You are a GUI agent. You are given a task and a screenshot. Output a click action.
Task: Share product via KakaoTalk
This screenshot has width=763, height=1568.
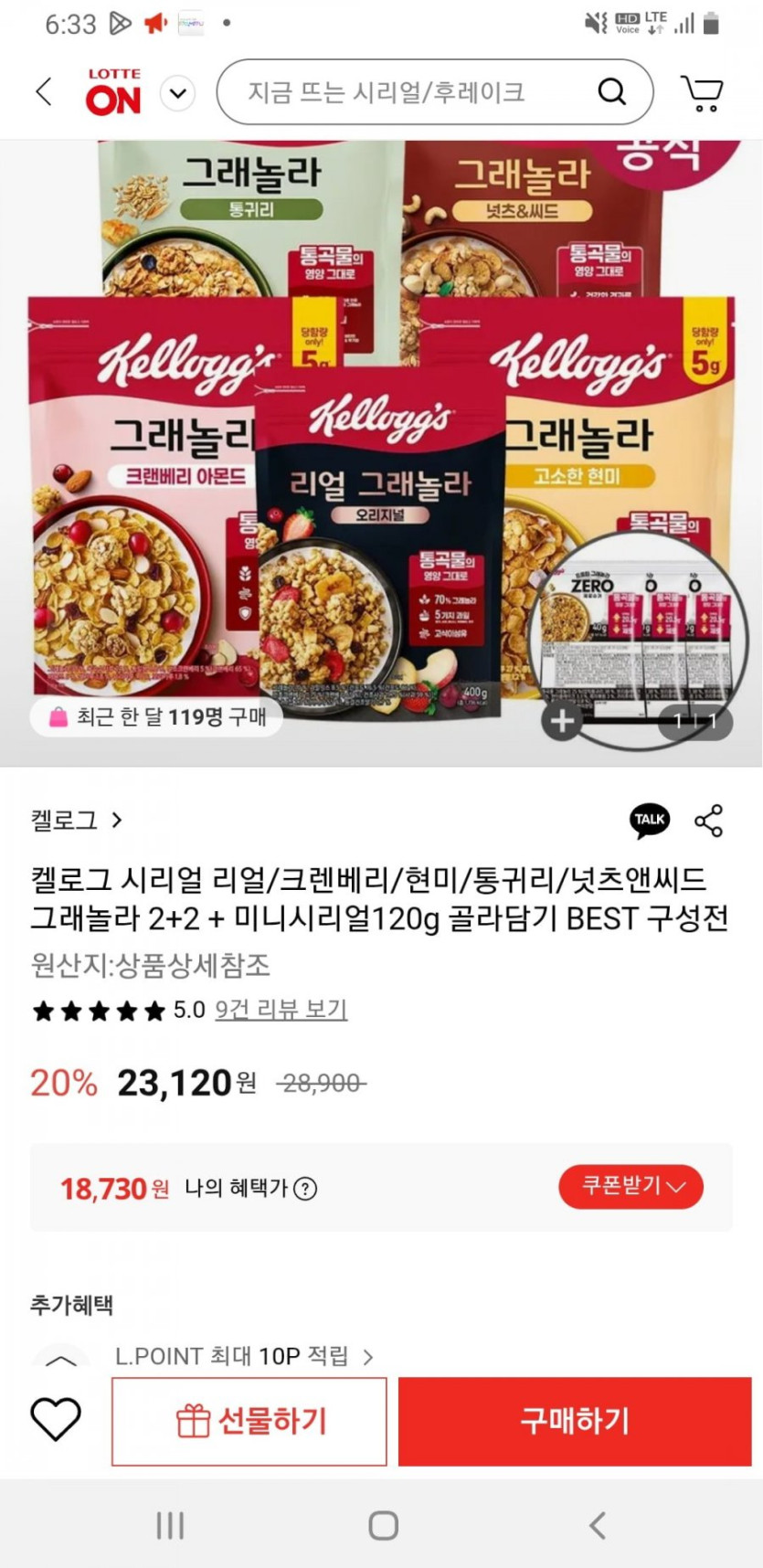click(650, 820)
